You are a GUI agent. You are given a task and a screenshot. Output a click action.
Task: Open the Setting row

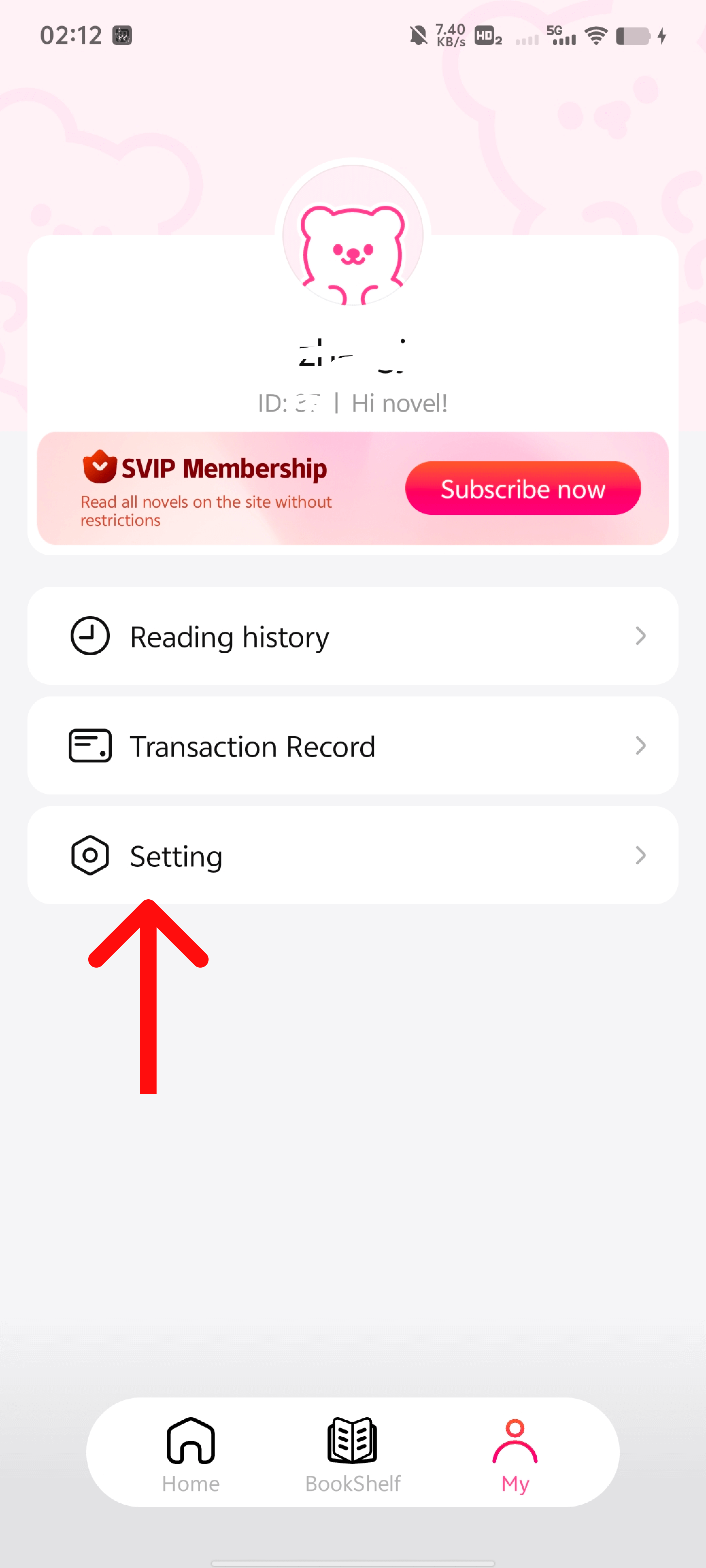(x=352, y=855)
